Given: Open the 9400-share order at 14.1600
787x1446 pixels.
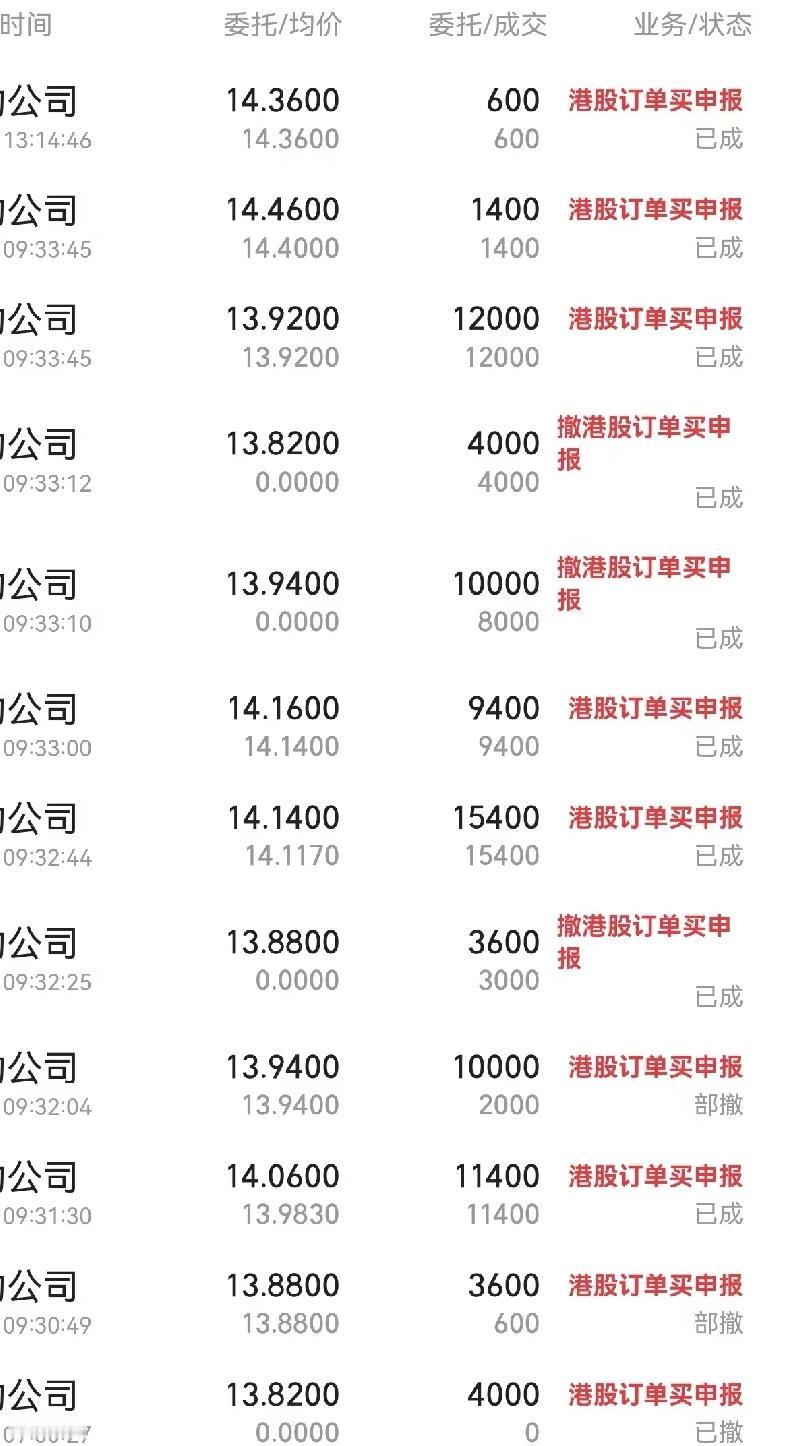Looking at the screenshot, I should (300, 726).
